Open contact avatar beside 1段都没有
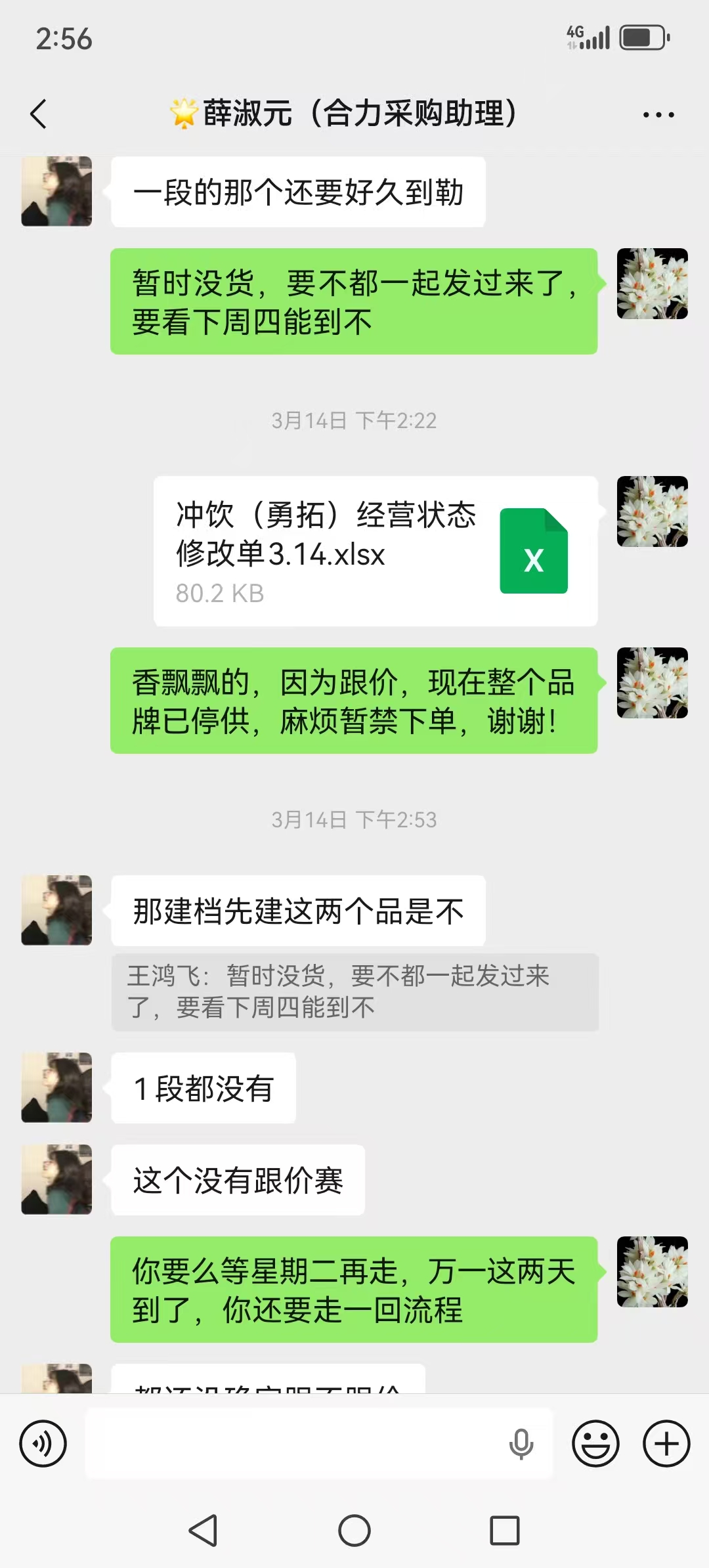Image resolution: width=709 pixels, height=1568 pixels. point(56,1087)
